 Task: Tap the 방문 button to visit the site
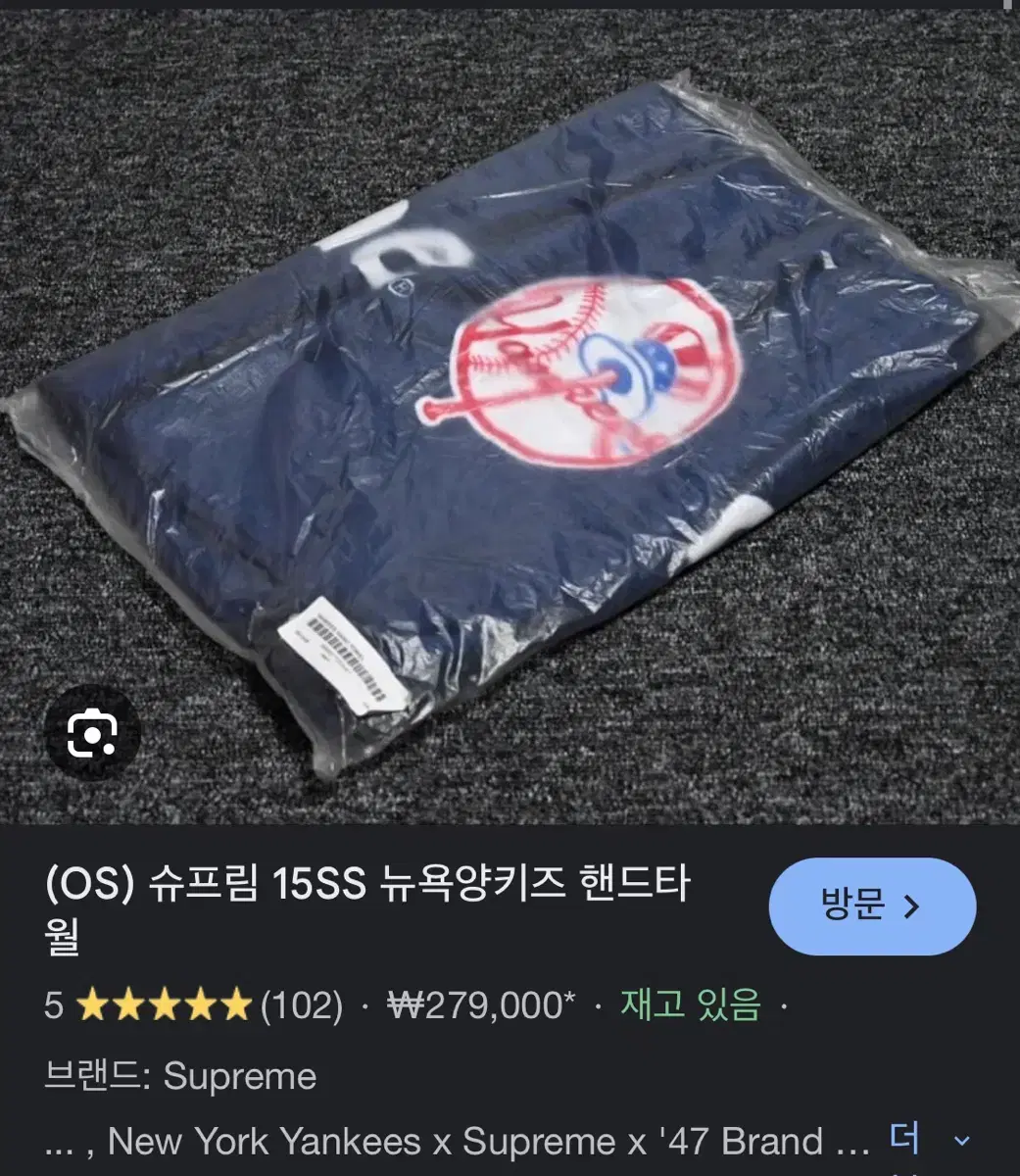(x=872, y=906)
